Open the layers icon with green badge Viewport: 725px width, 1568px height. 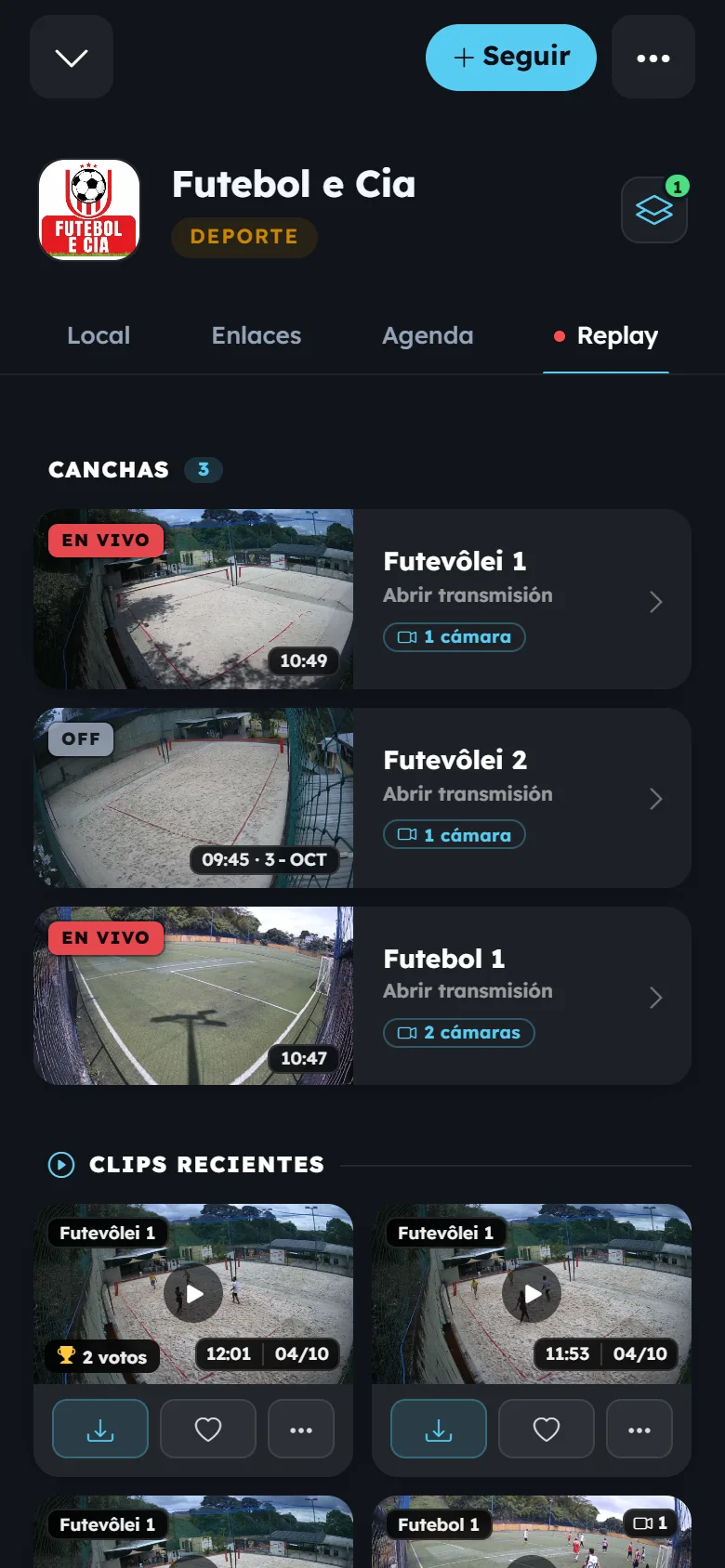pyautogui.click(x=654, y=210)
